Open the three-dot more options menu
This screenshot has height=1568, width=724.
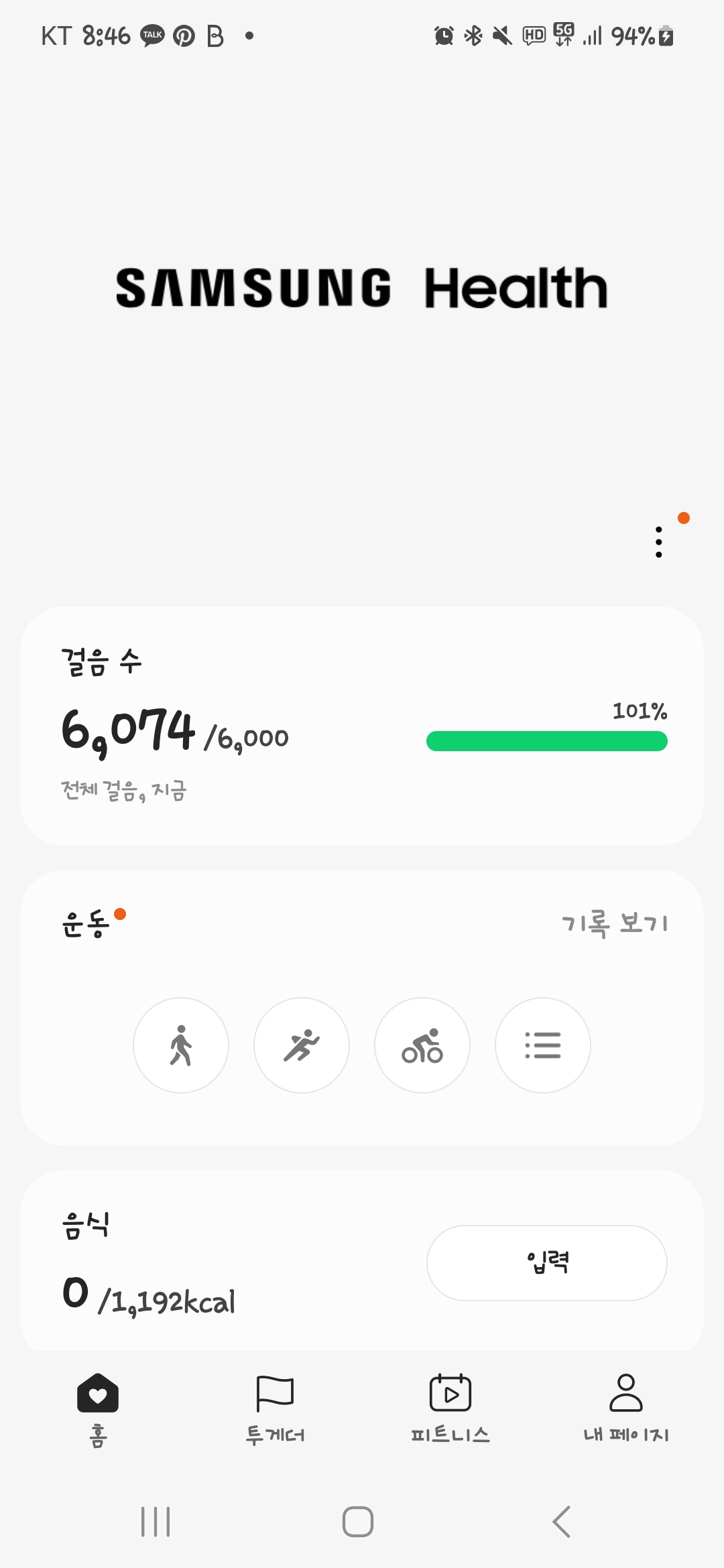(659, 542)
